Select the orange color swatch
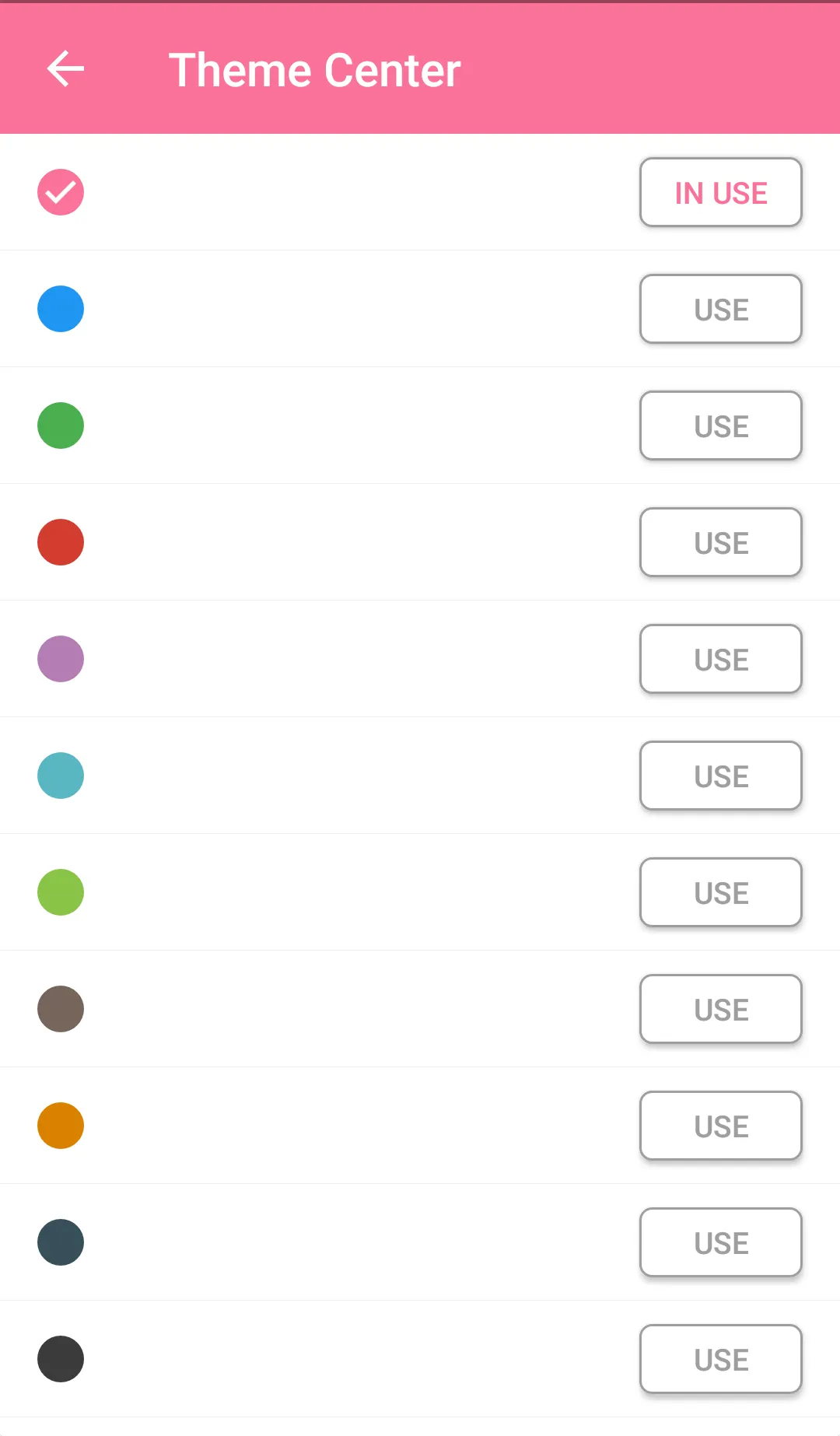The height and width of the screenshot is (1436, 840). coord(60,1126)
